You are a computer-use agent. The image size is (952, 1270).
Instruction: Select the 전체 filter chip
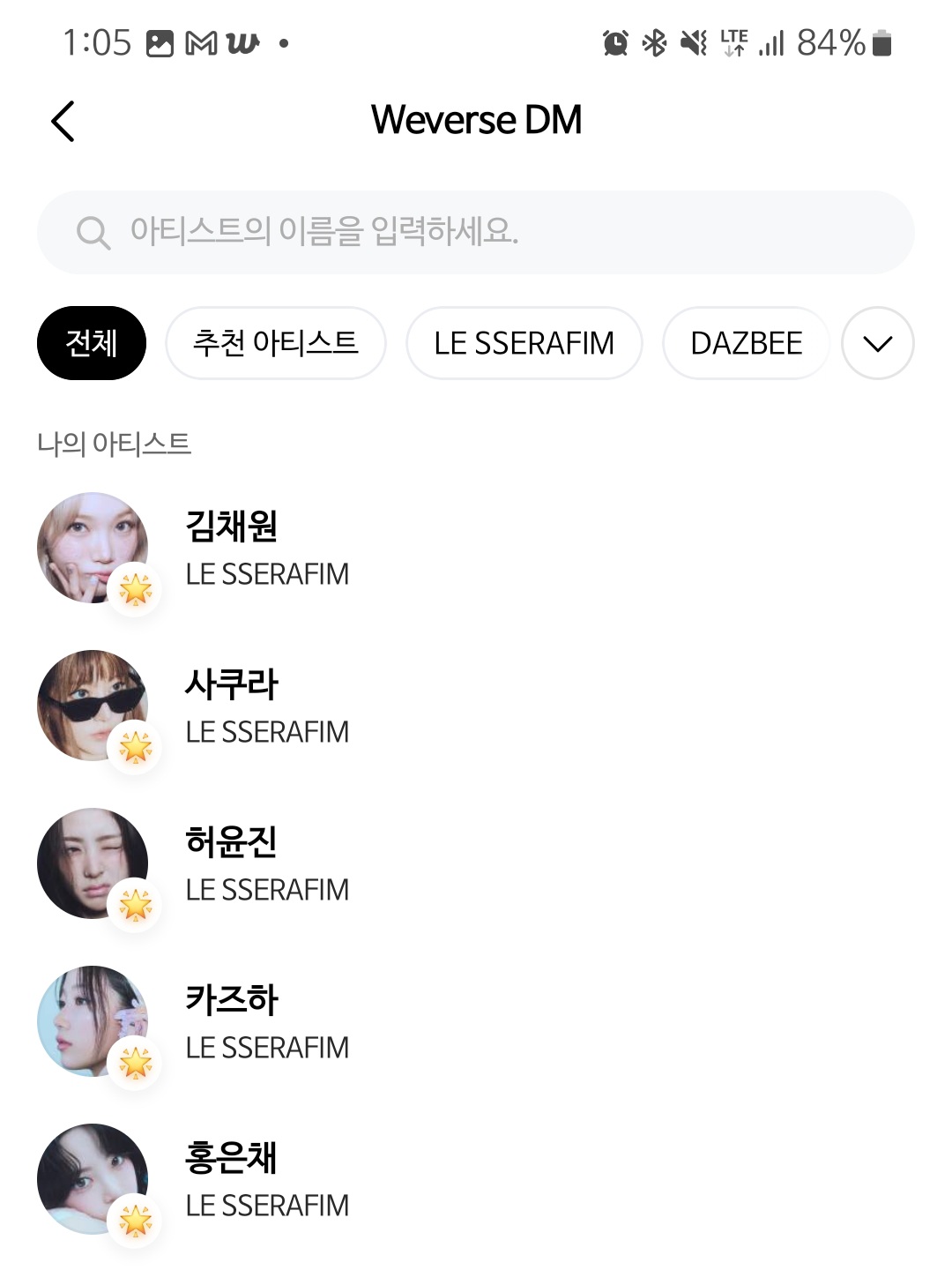[92, 343]
